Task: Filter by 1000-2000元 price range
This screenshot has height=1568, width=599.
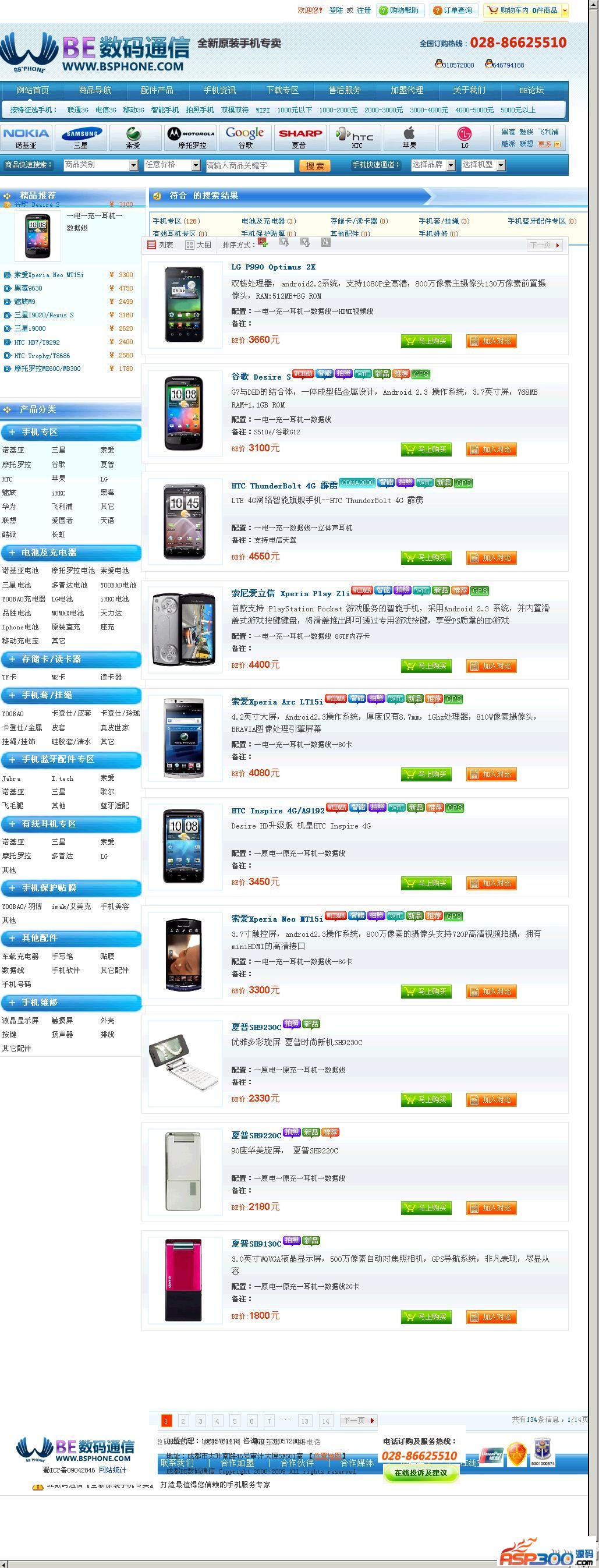Action: click(x=338, y=110)
